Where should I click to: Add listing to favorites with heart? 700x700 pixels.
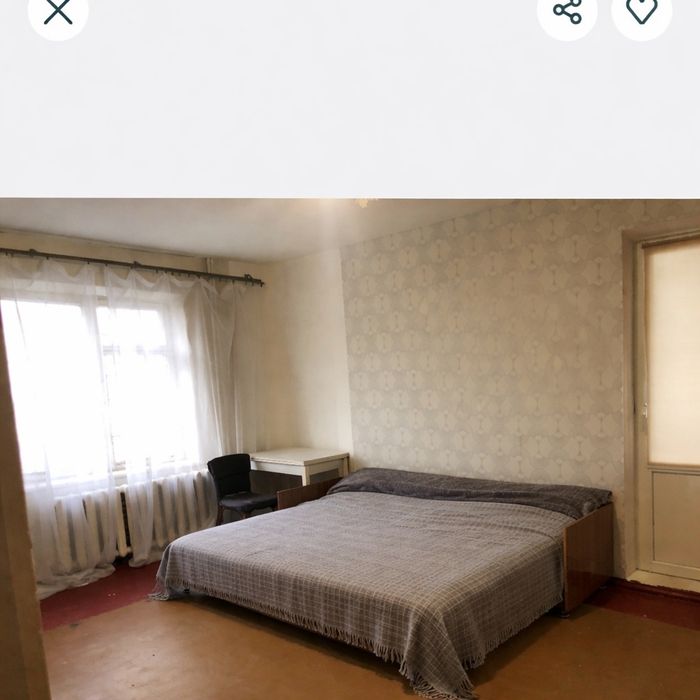pos(641,10)
